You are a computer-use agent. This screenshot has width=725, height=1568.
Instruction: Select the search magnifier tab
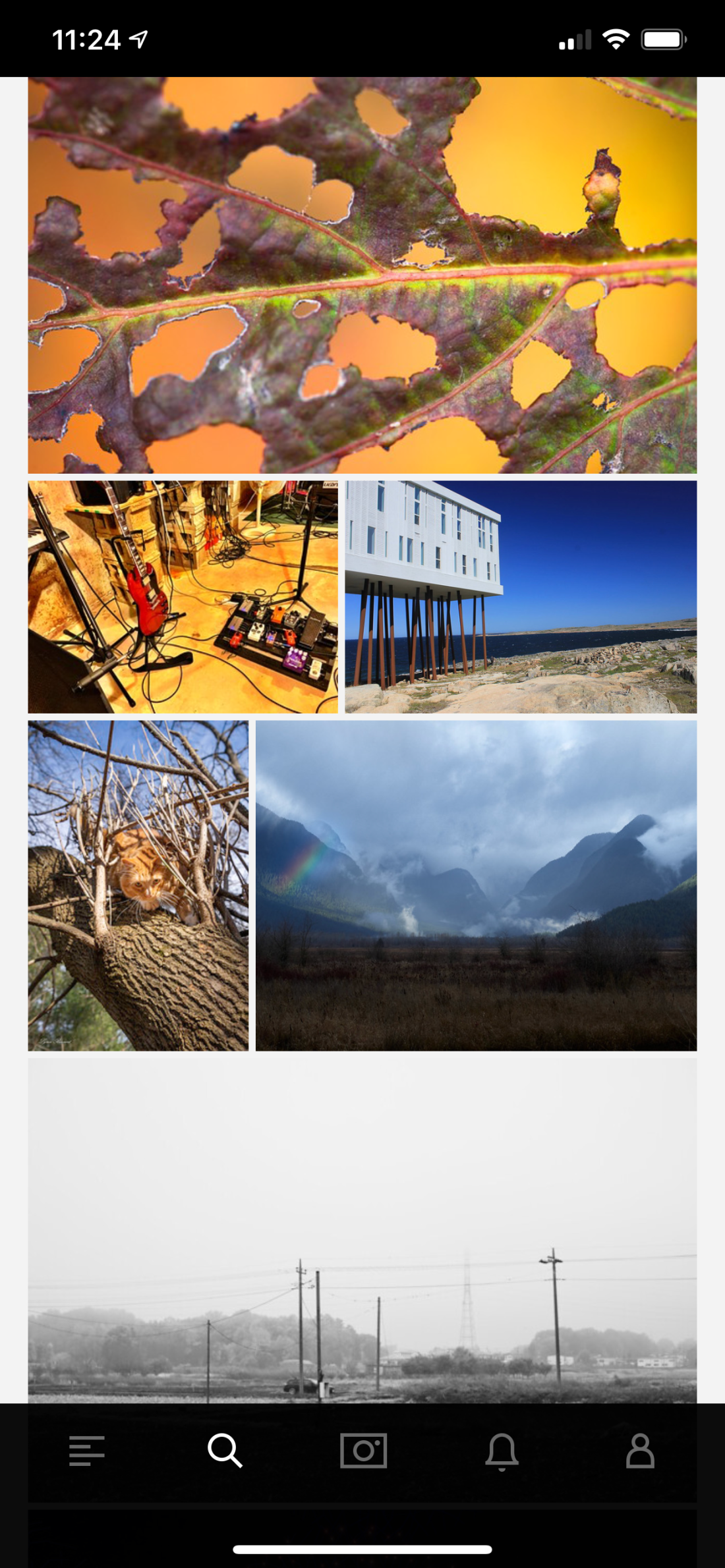[x=225, y=1451]
